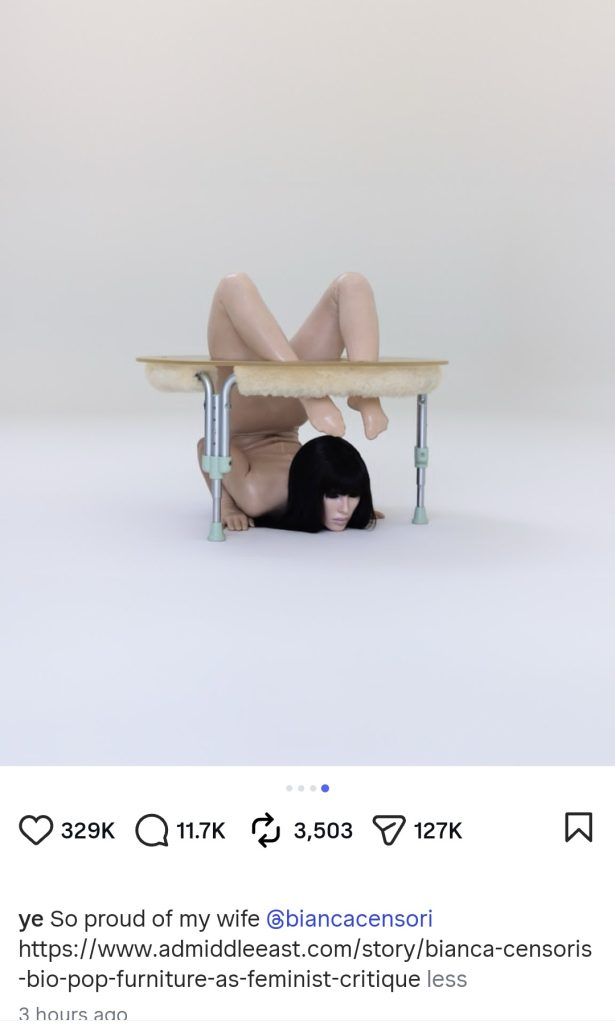Collapse the caption with 'less'
615x1024 pixels.
(446, 979)
